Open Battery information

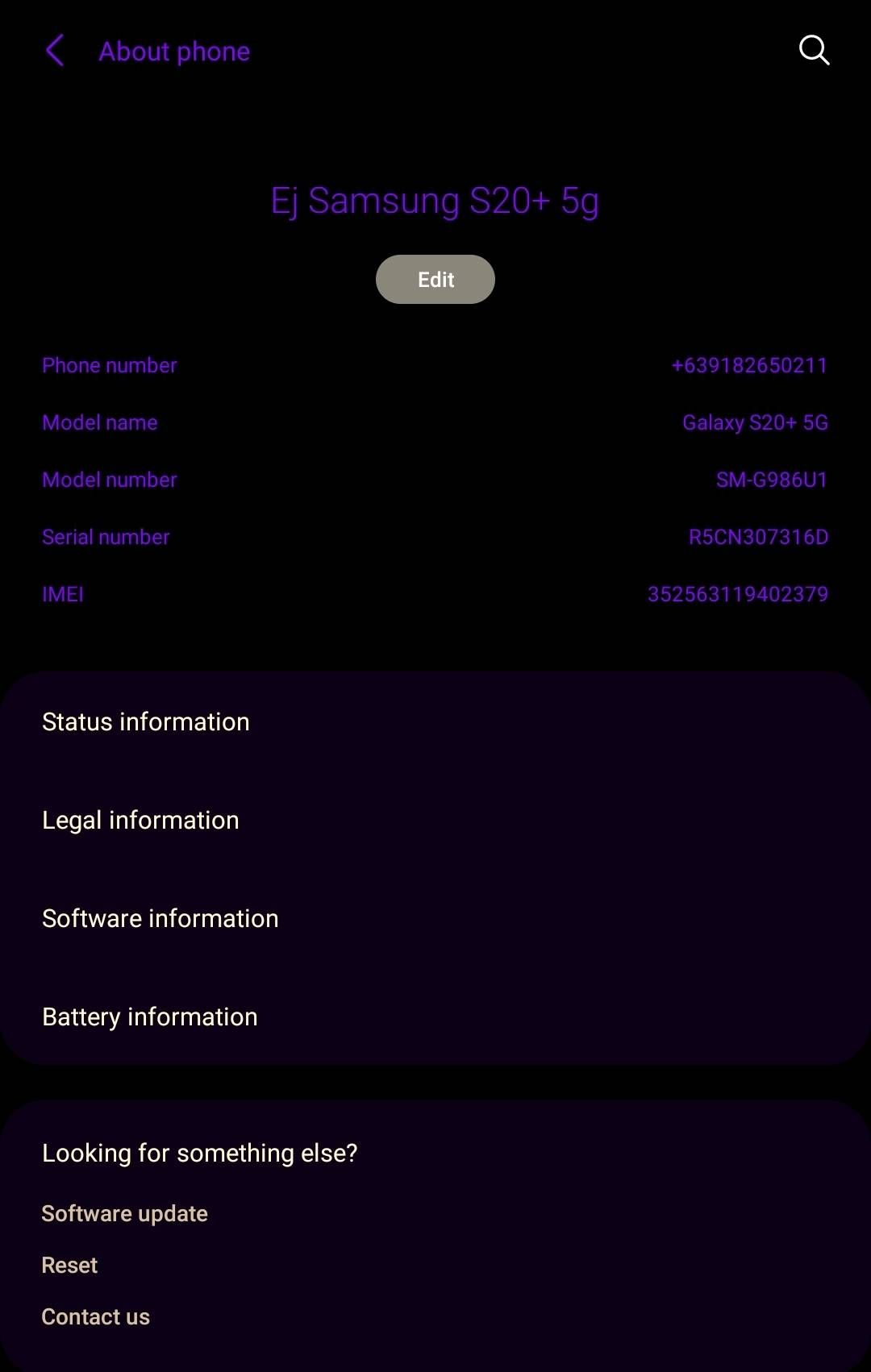click(149, 1017)
